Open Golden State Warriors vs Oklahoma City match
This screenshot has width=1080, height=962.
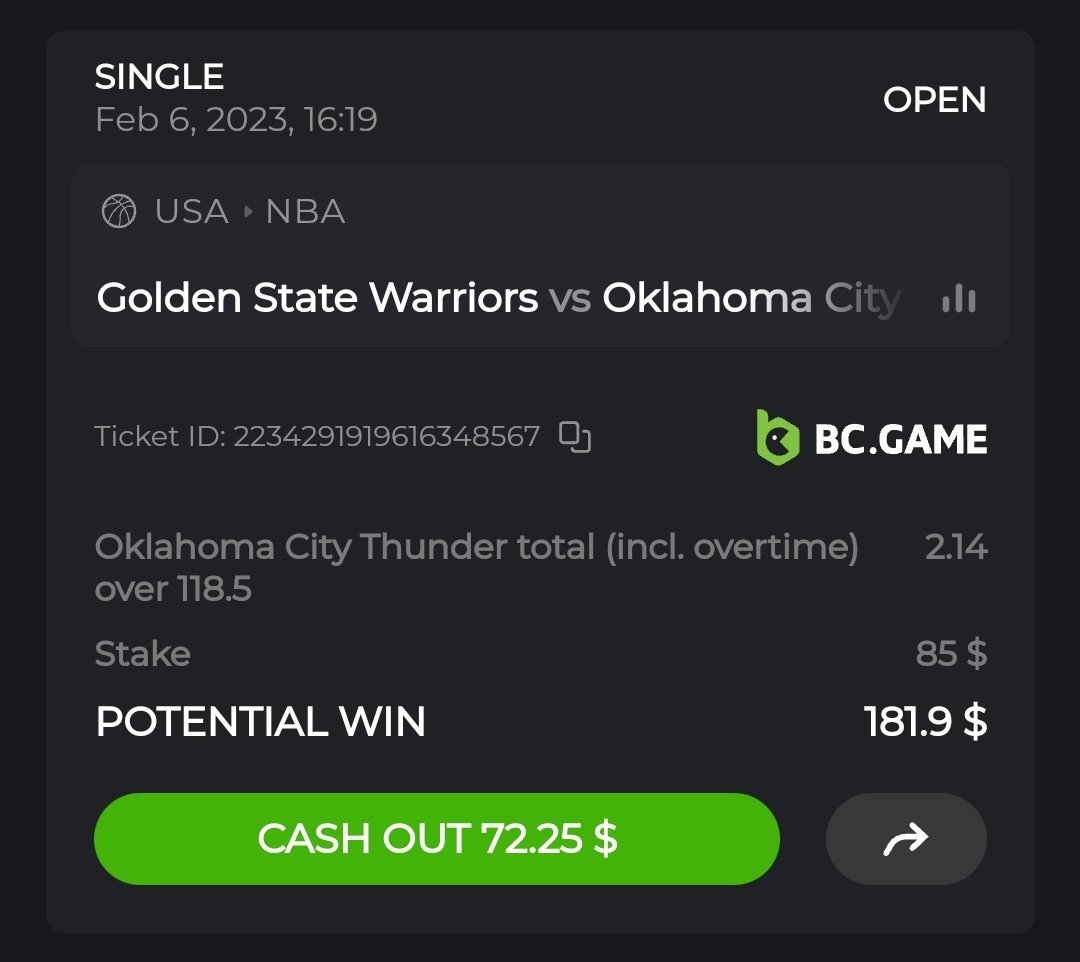click(x=498, y=298)
